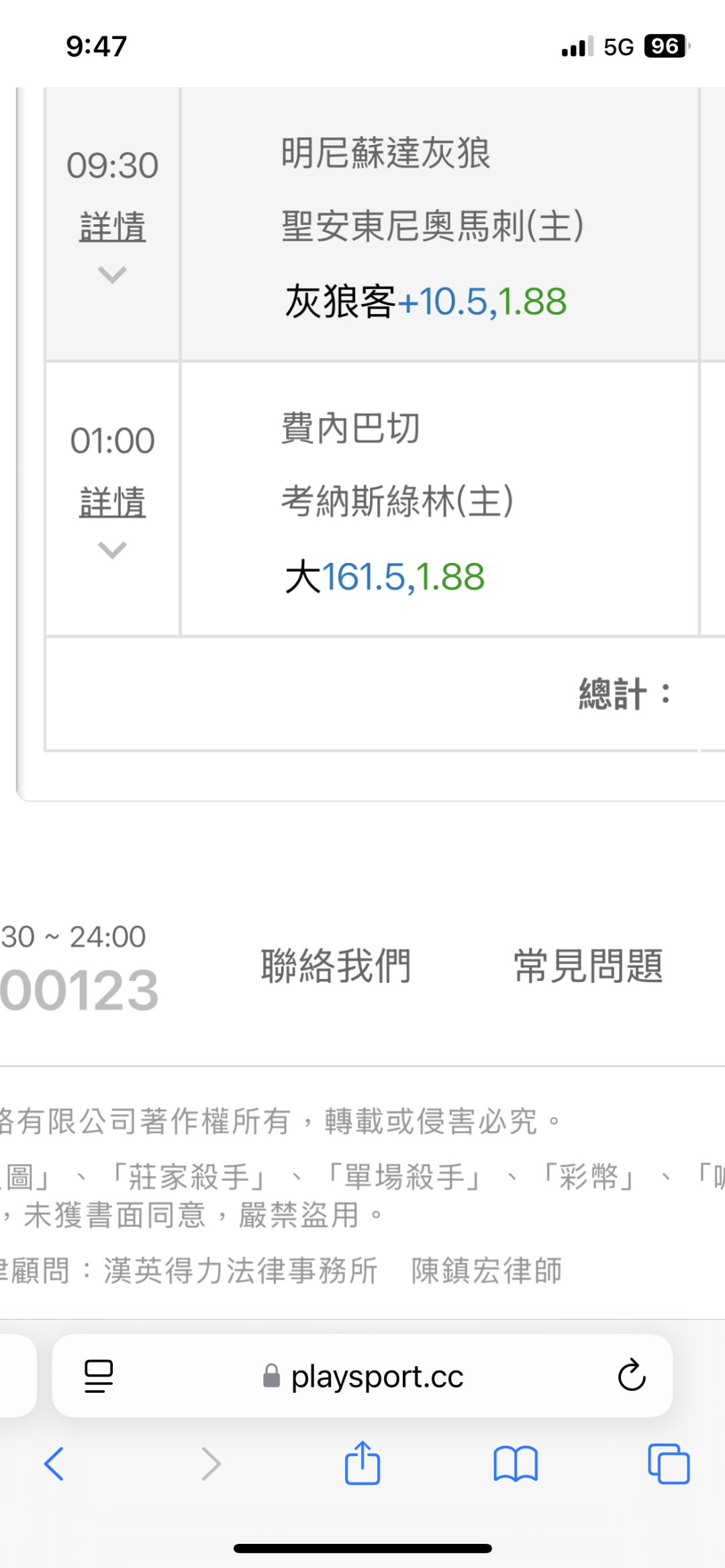Expand the chevron under the 09:30 game

tap(112, 274)
